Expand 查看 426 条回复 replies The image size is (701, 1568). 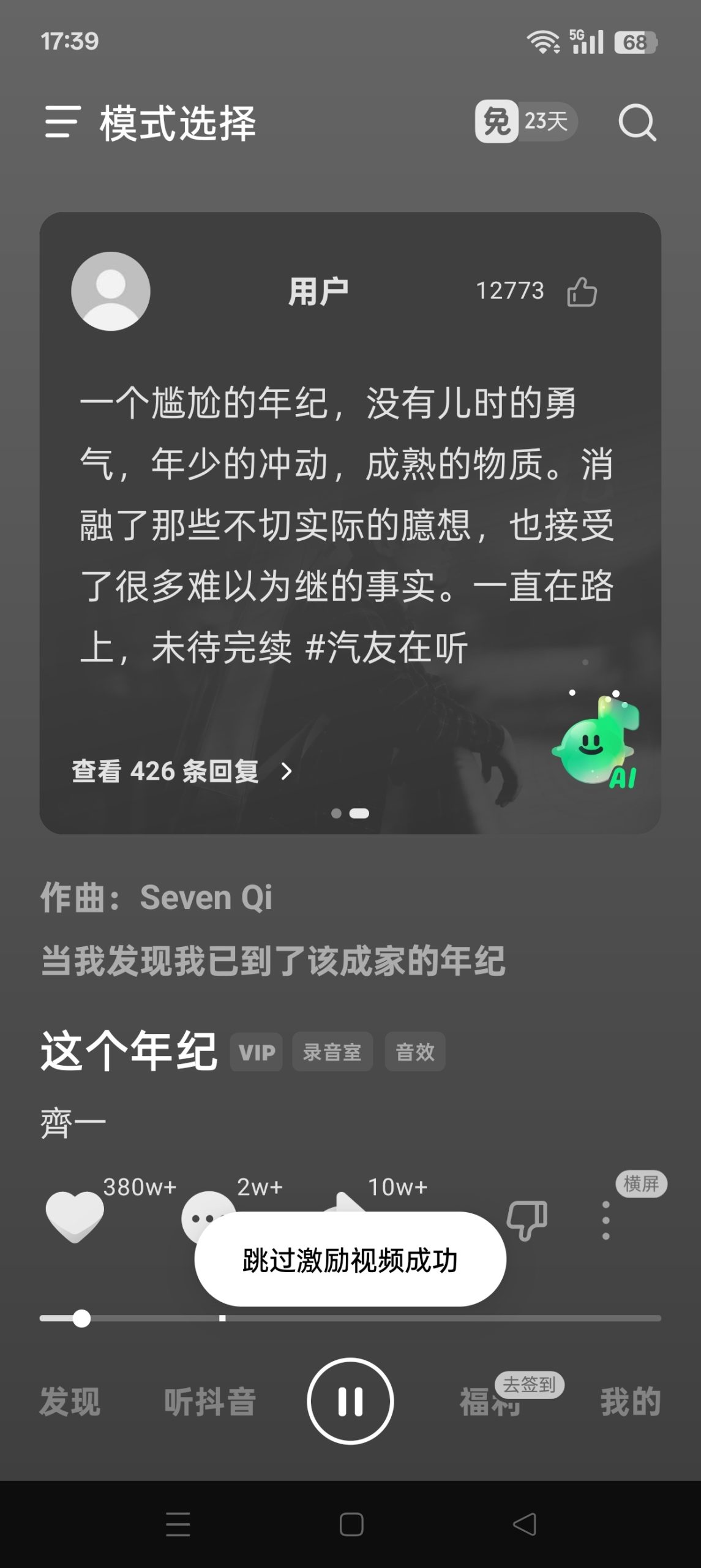pos(165,772)
